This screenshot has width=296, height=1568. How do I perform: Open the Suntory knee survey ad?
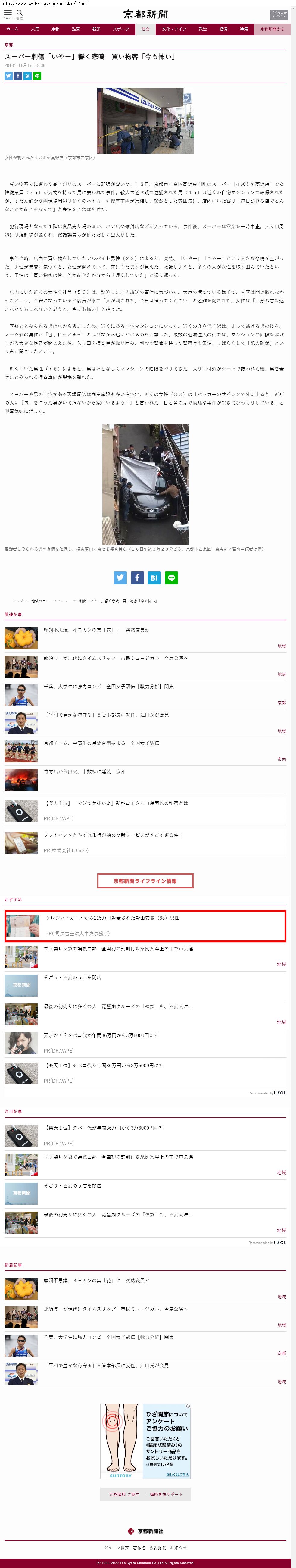coord(145,1441)
